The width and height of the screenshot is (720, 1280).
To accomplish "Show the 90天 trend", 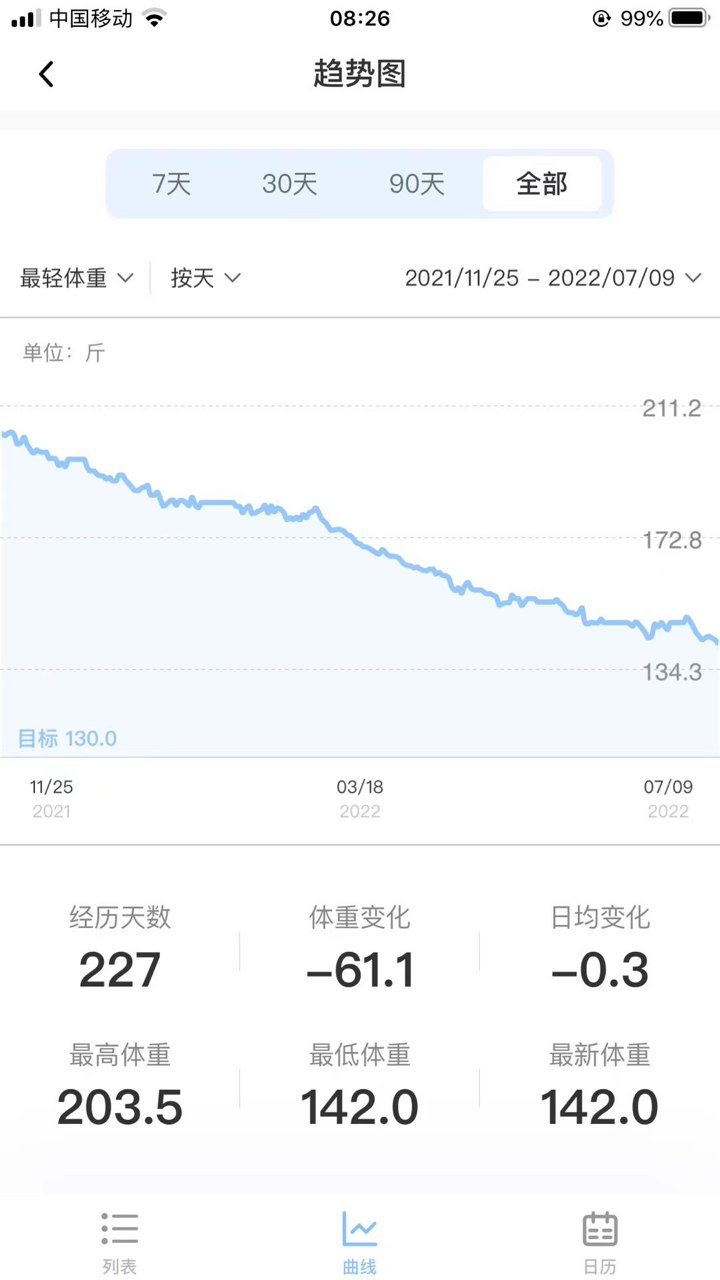I will [417, 184].
